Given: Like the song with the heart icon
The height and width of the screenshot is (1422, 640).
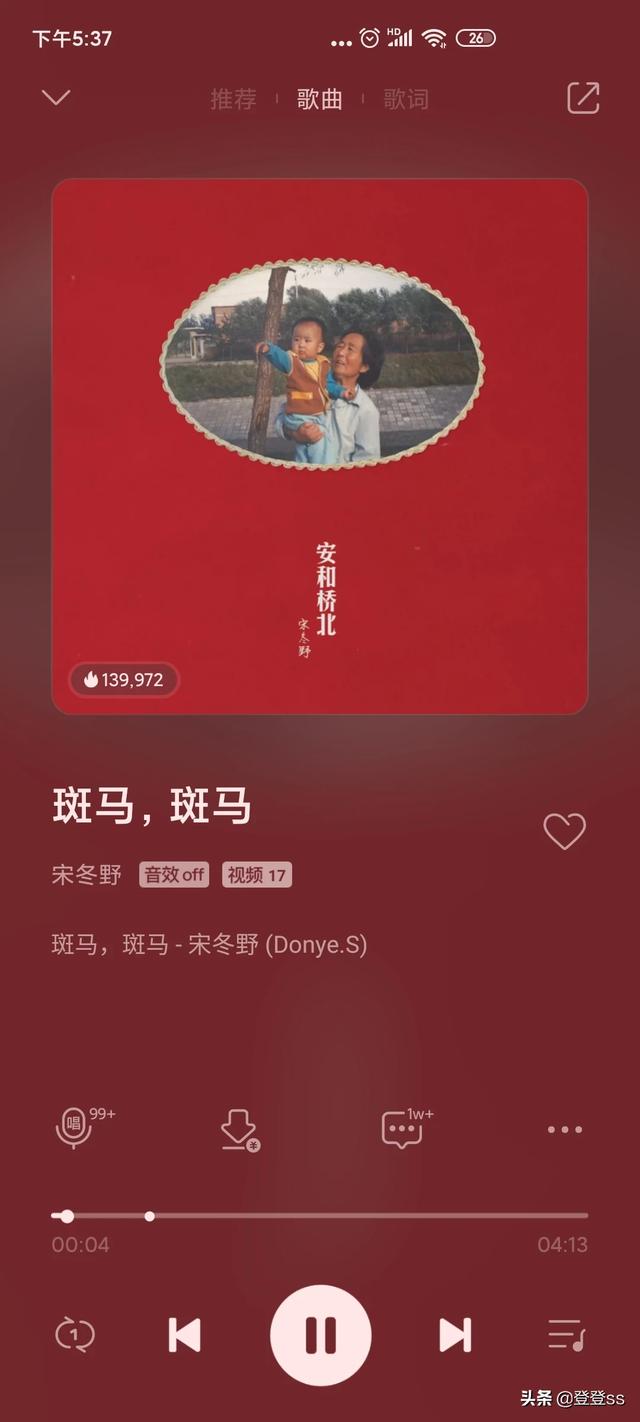Looking at the screenshot, I should [564, 831].
